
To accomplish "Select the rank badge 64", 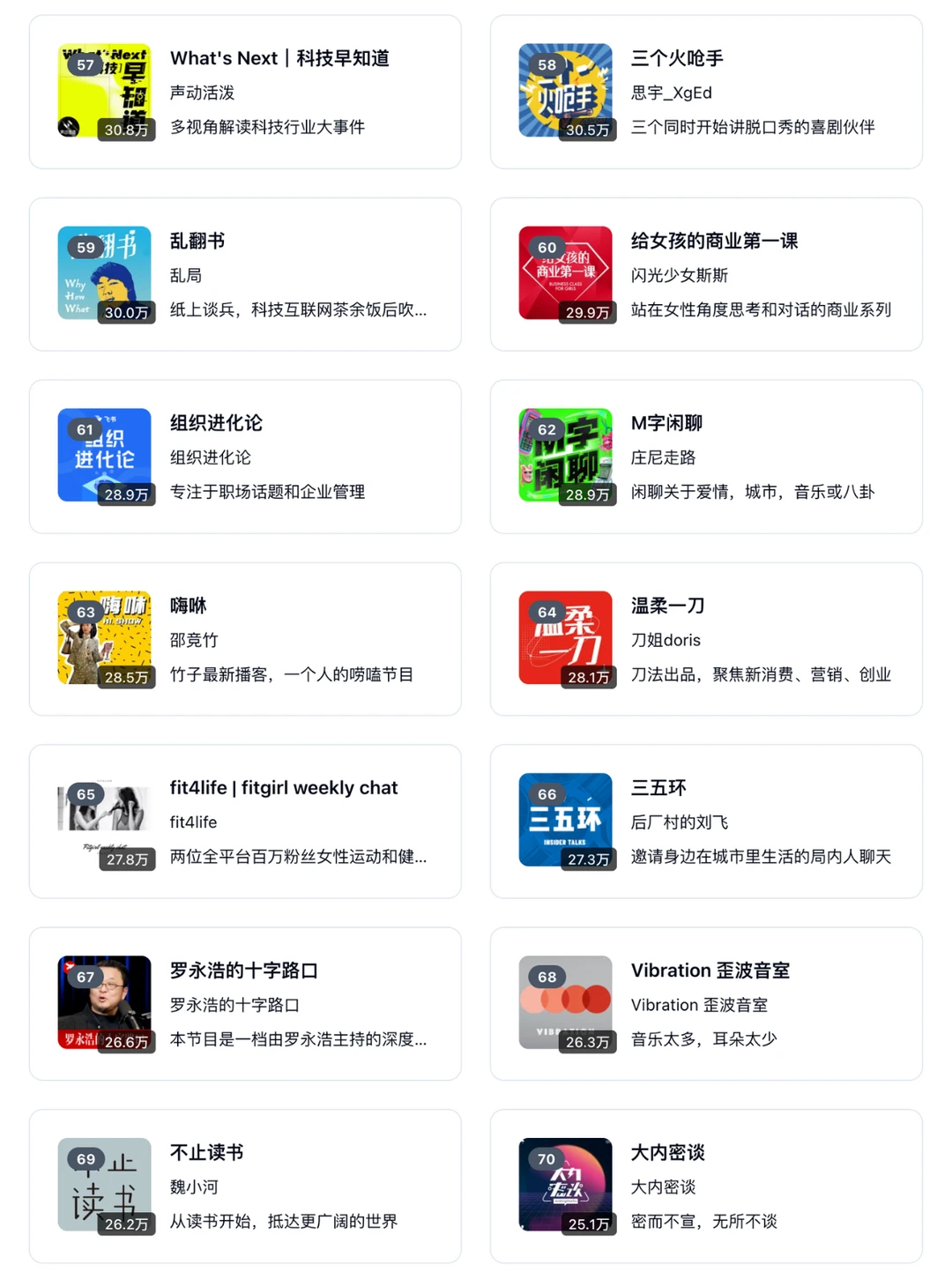I will (547, 612).
